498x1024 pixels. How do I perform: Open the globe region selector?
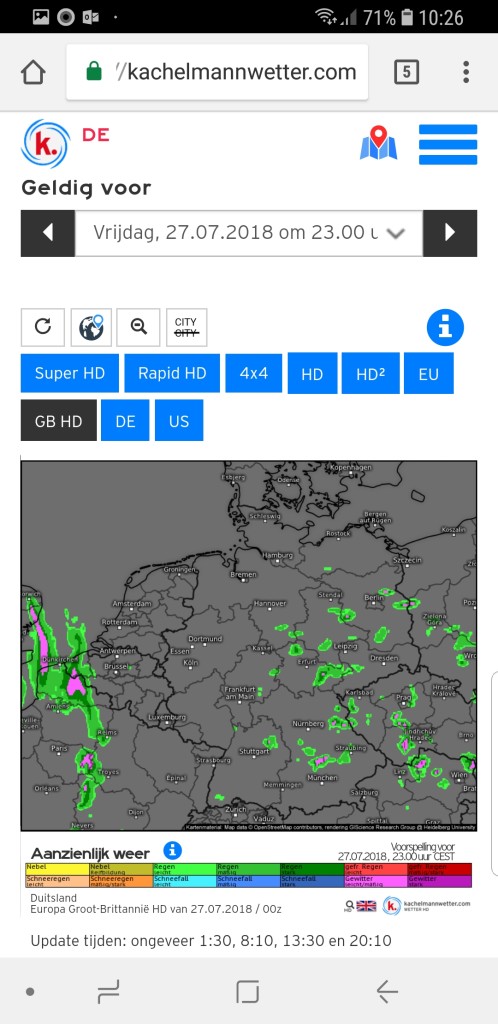click(x=91, y=327)
